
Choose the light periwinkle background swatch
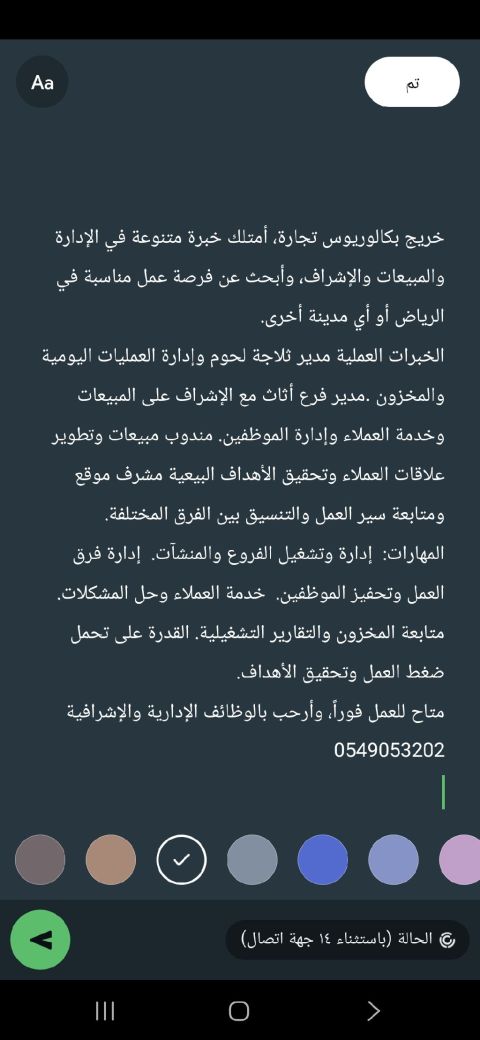point(393,860)
